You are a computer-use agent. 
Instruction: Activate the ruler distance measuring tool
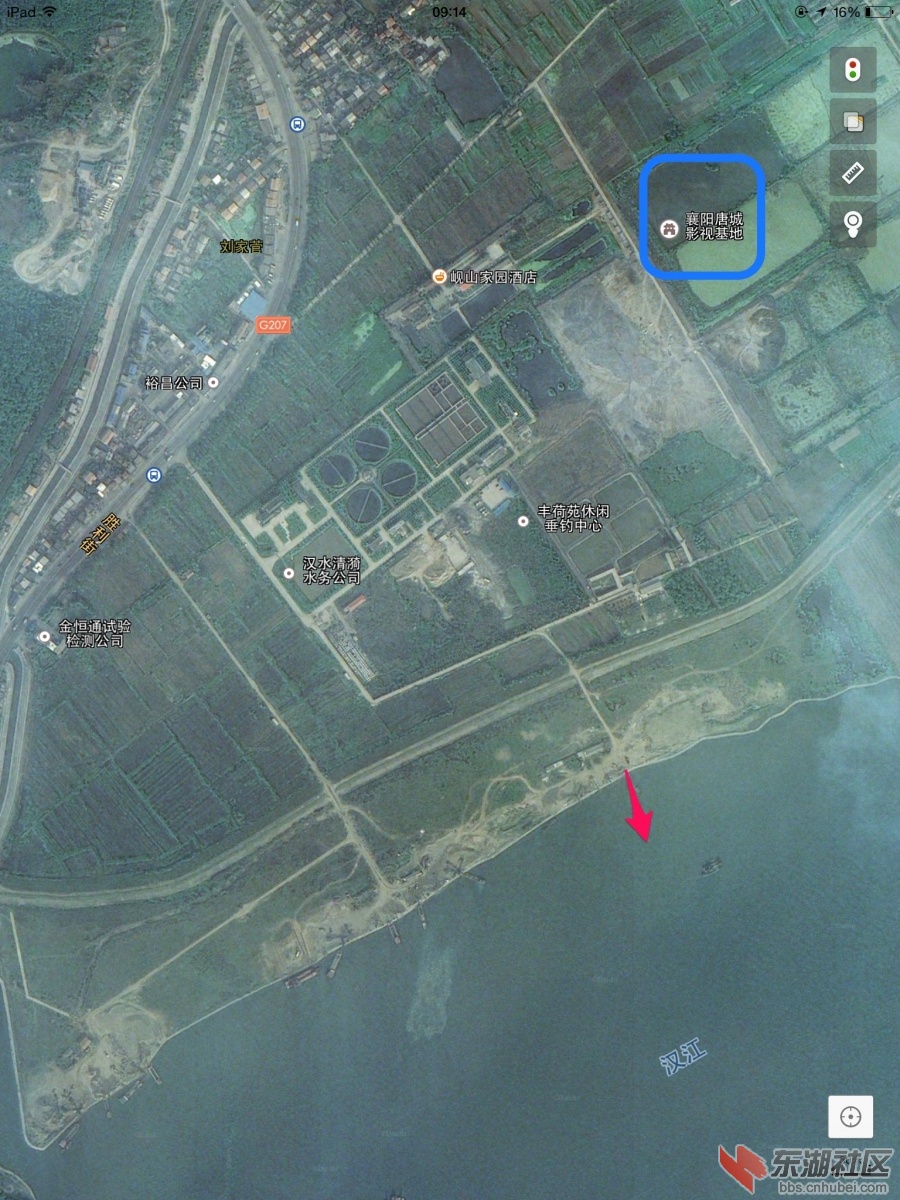click(x=853, y=173)
